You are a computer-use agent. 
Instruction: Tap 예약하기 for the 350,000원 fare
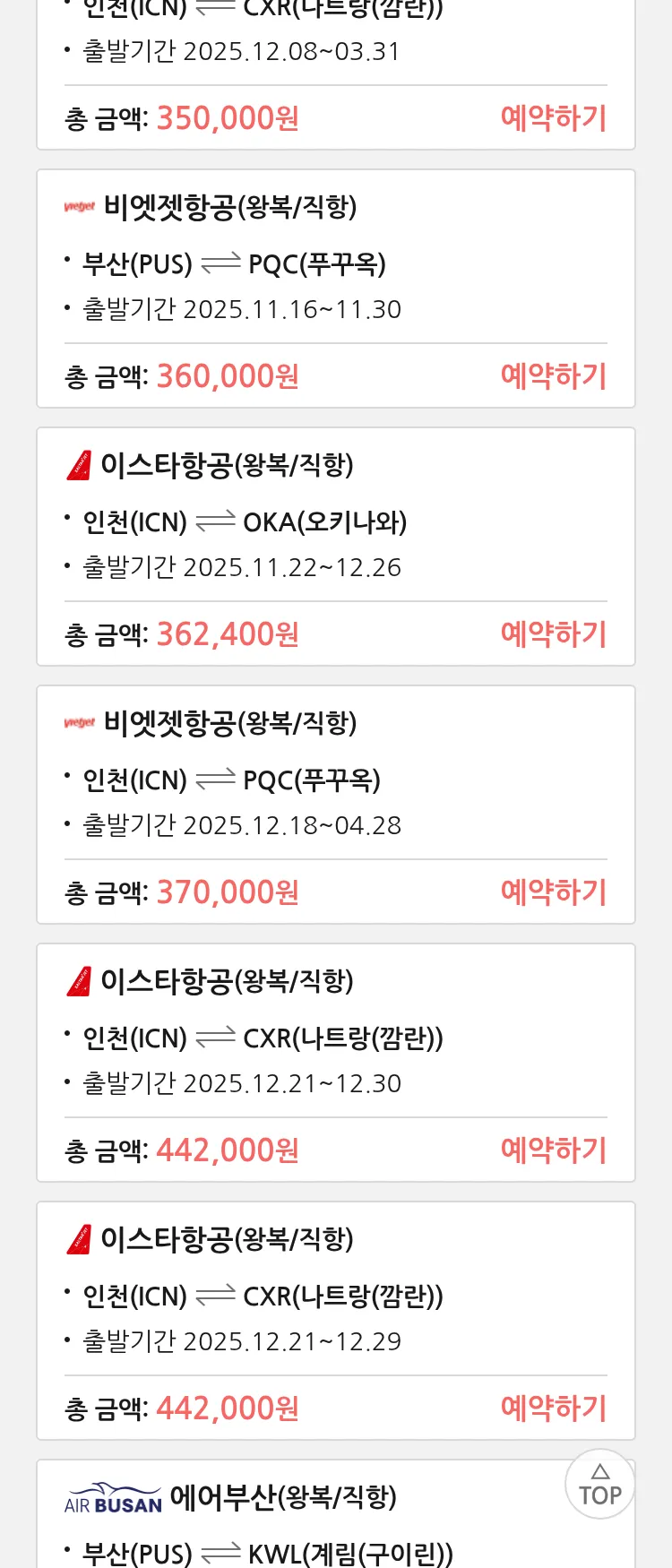pos(553,118)
